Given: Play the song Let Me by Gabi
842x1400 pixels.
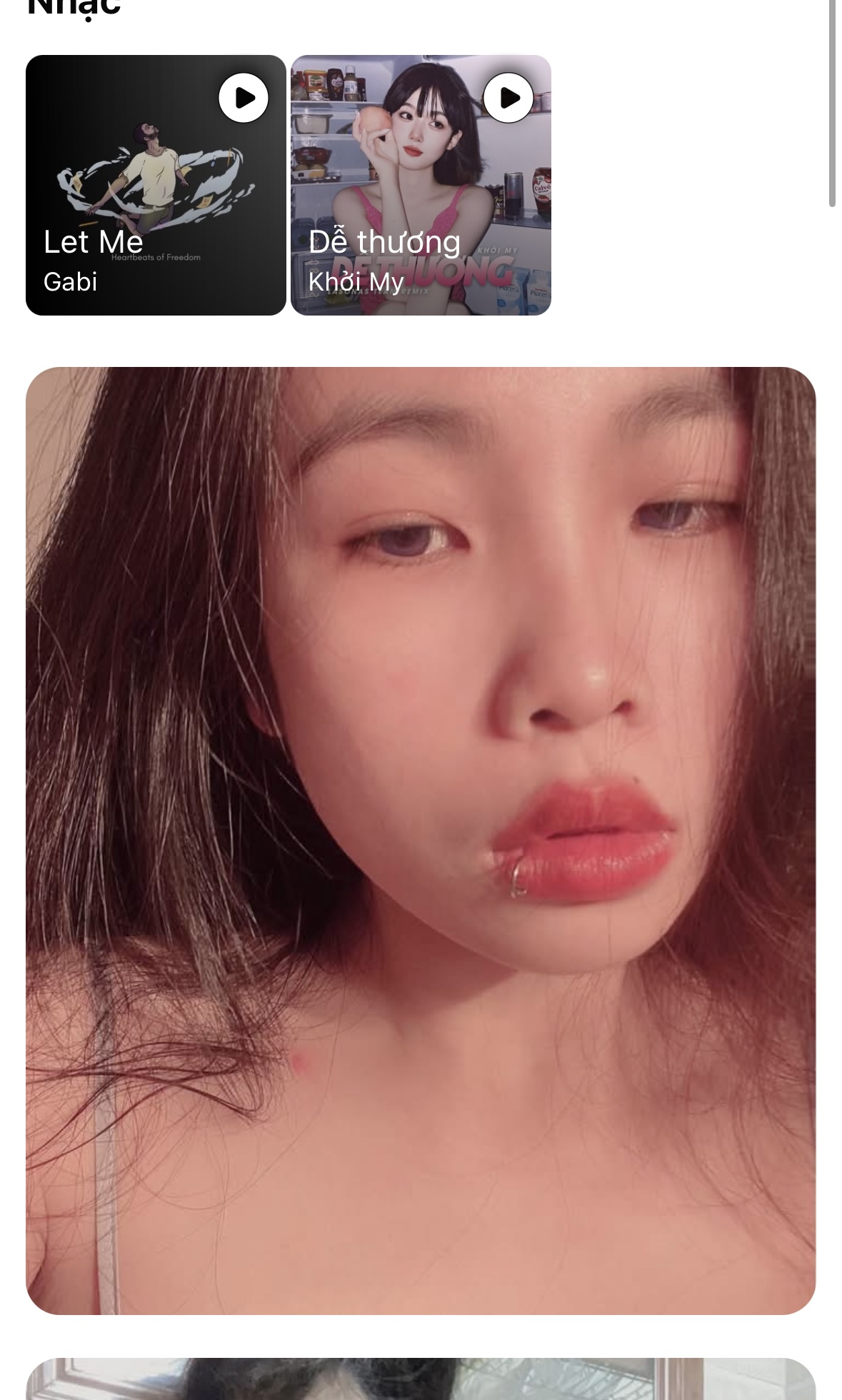Looking at the screenshot, I should pos(244,98).
